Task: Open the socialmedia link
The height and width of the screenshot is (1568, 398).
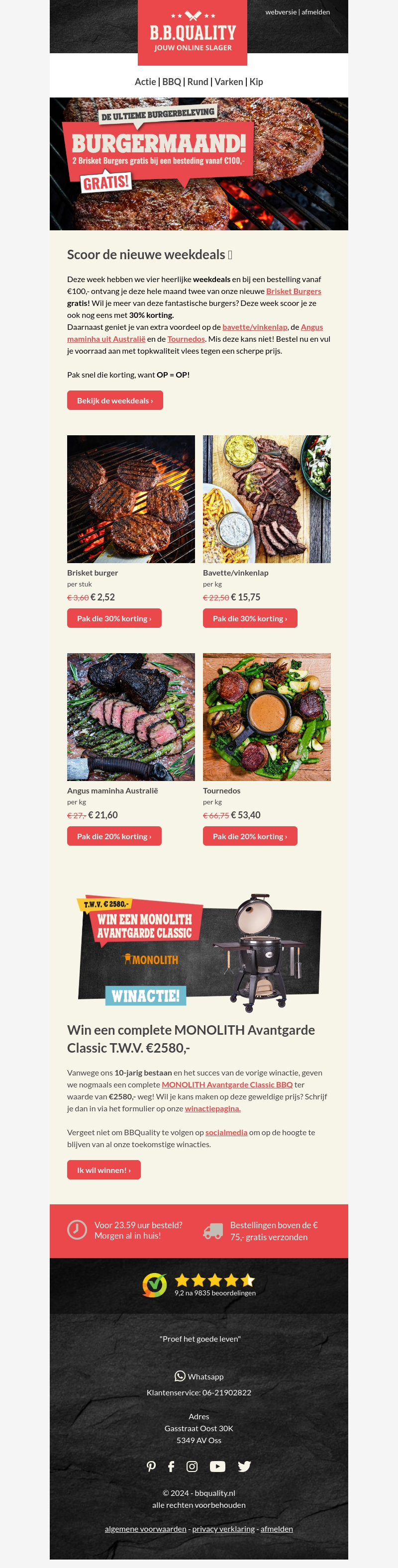Action: click(226, 1132)
